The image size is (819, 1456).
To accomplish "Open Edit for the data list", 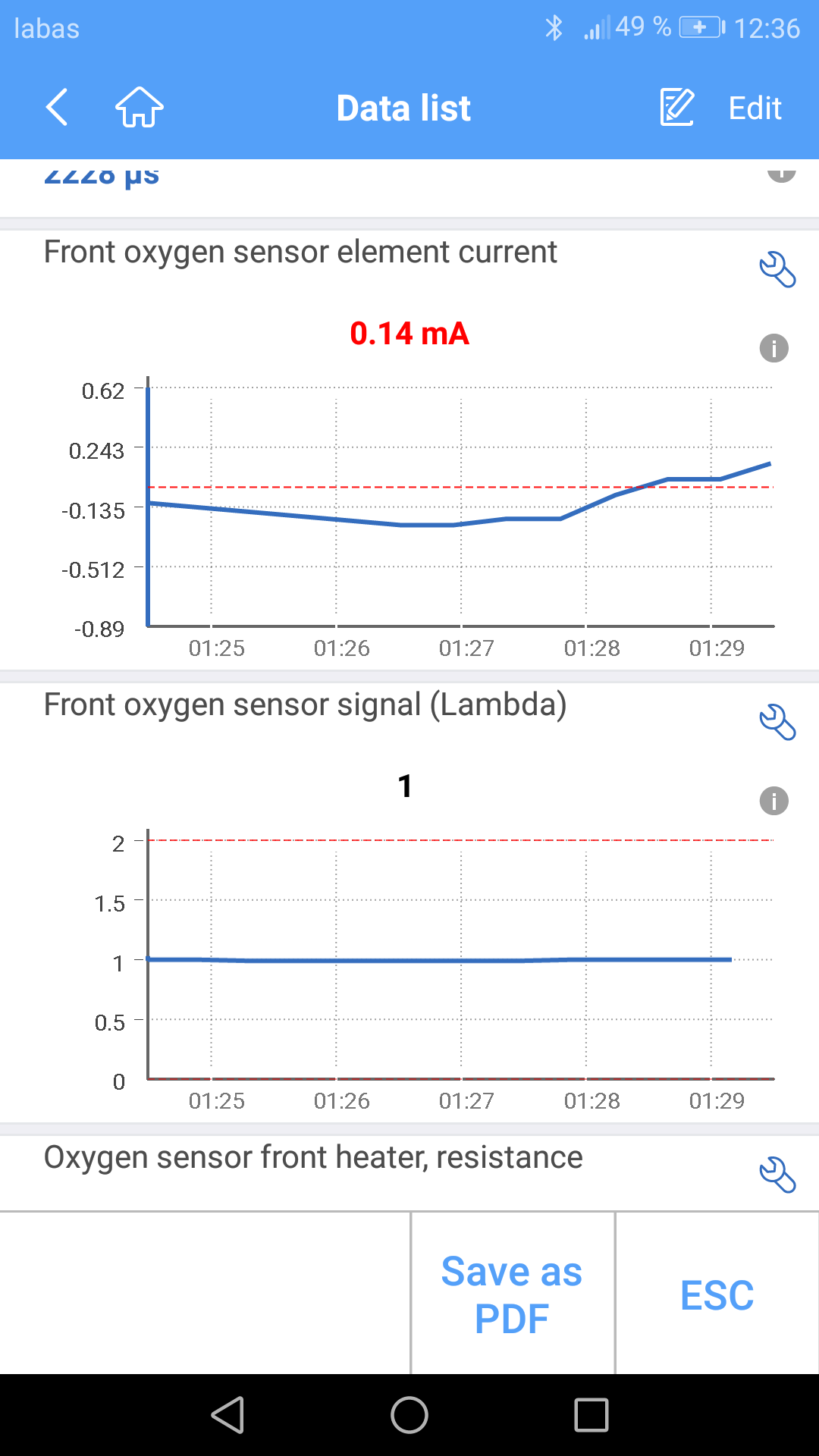I will pos(721,108).
